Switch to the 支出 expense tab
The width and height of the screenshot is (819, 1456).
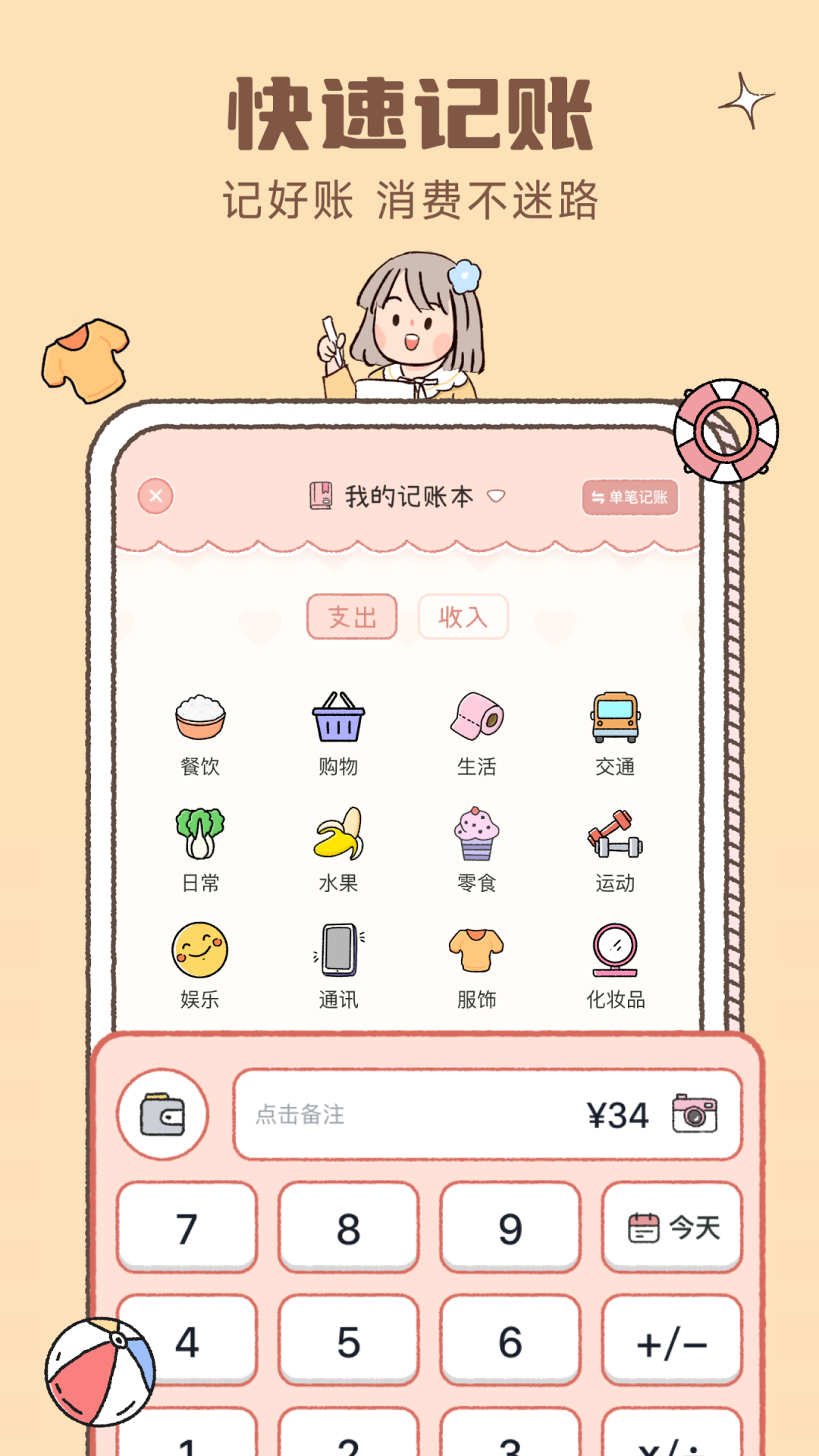click(352, 617)
